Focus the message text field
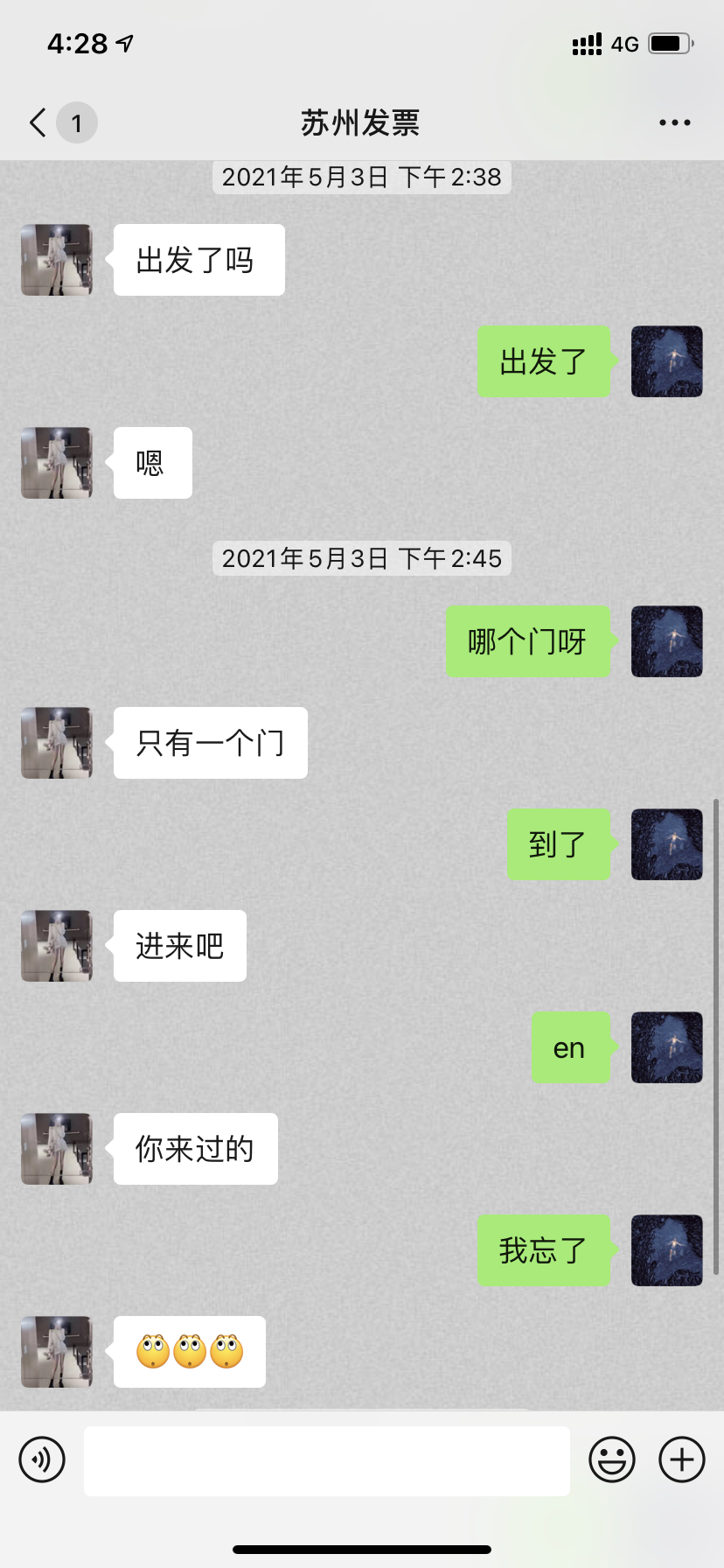724x1568 pixels. coord(326,1460)
